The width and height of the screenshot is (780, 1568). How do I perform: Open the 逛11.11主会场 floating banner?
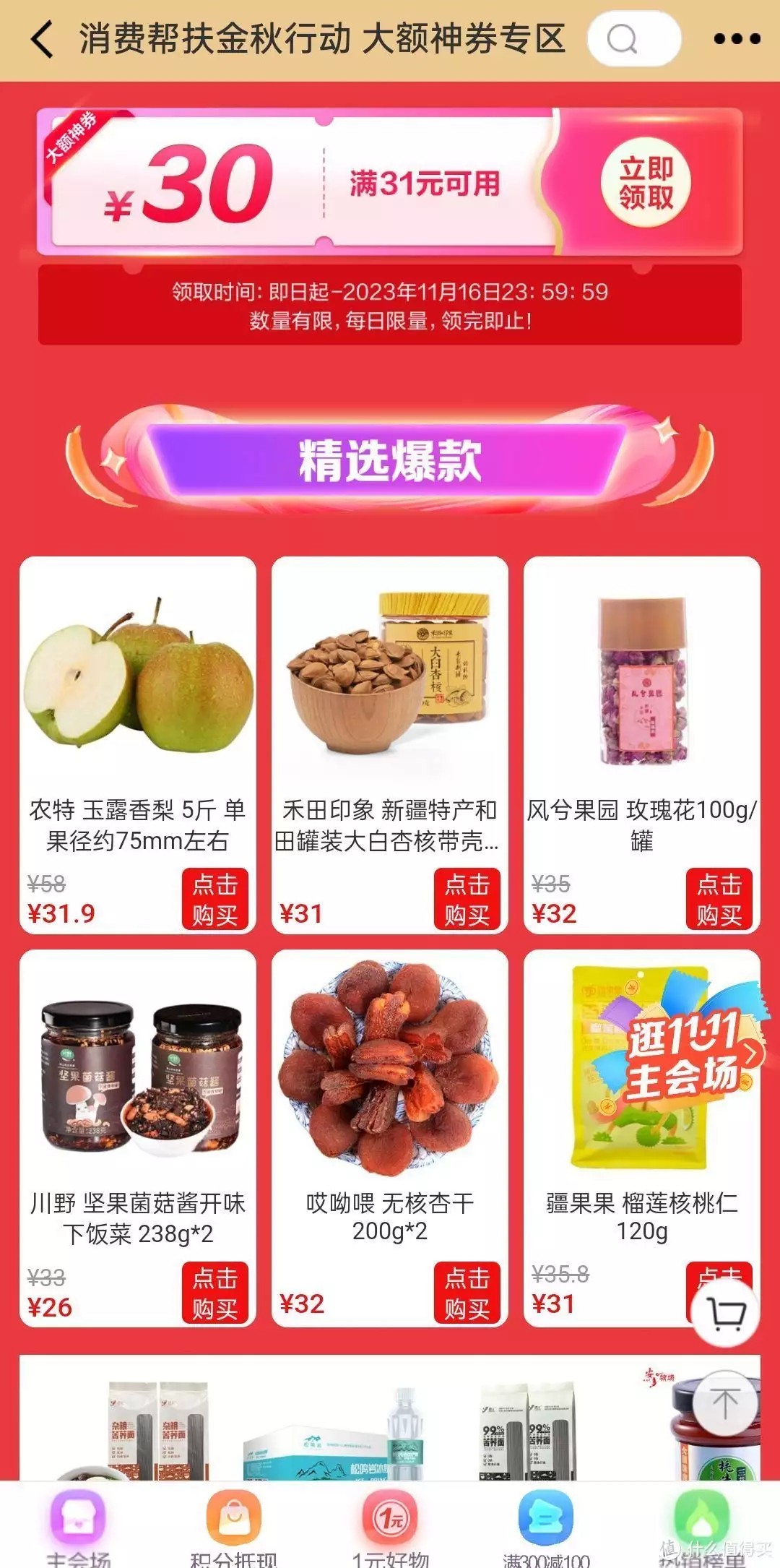point(685,1055)
